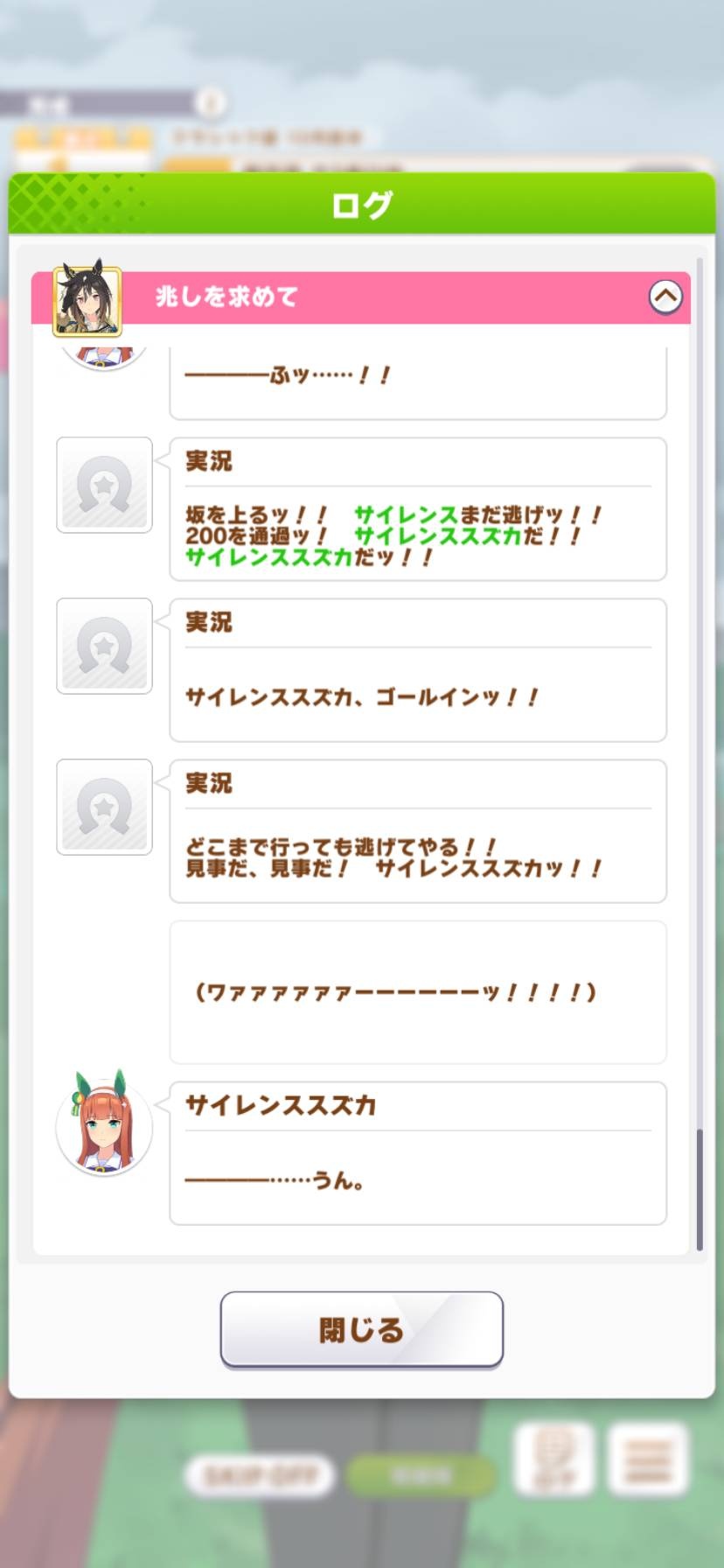The height and width of the screenshot is (1568, 724).
Task: Collapse the 兆しを求めて log section
Action: pyautogui.click(x=665, y=297)
